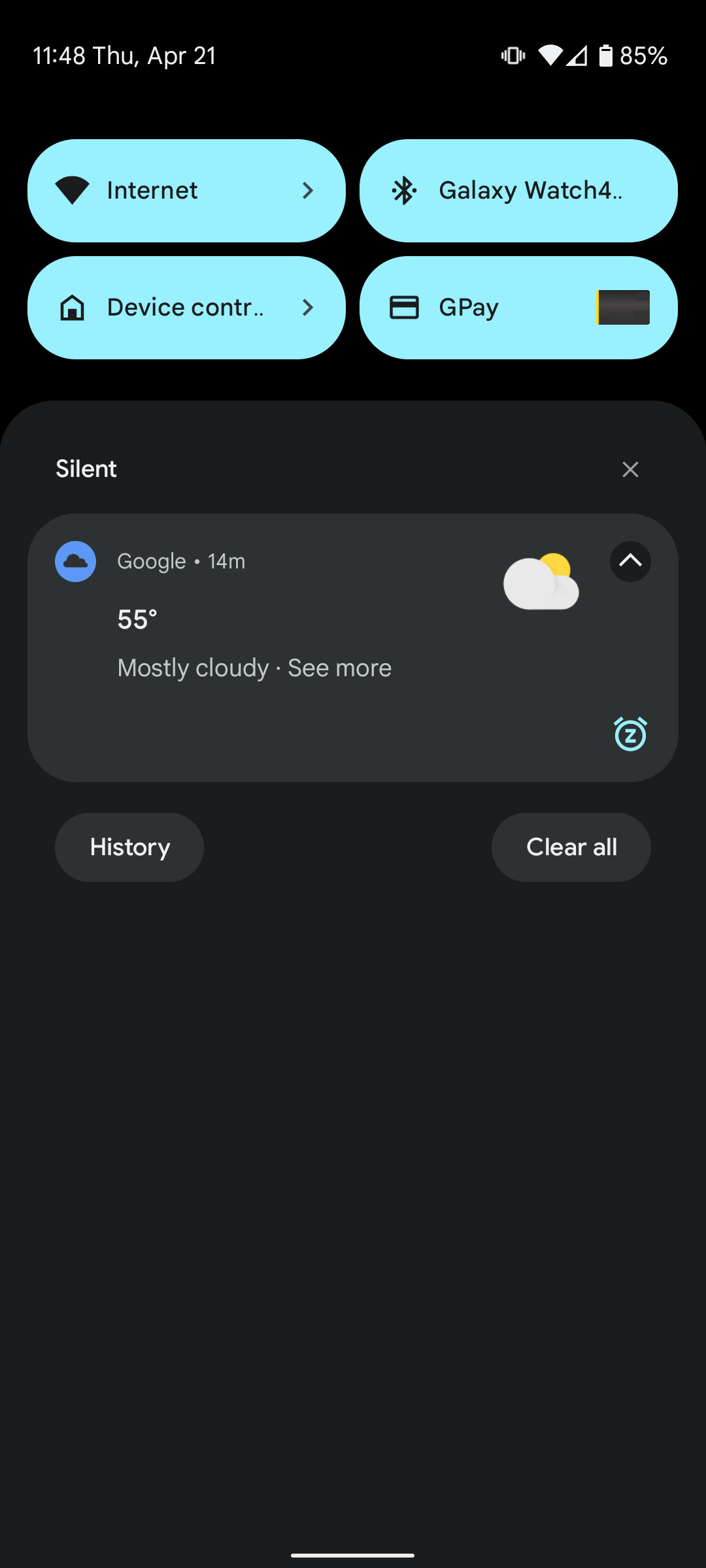Image resolution: width=706 pixels, height=1568 pixels.
Task: Open the GPay wallet tile
Action: pos(518,307)
